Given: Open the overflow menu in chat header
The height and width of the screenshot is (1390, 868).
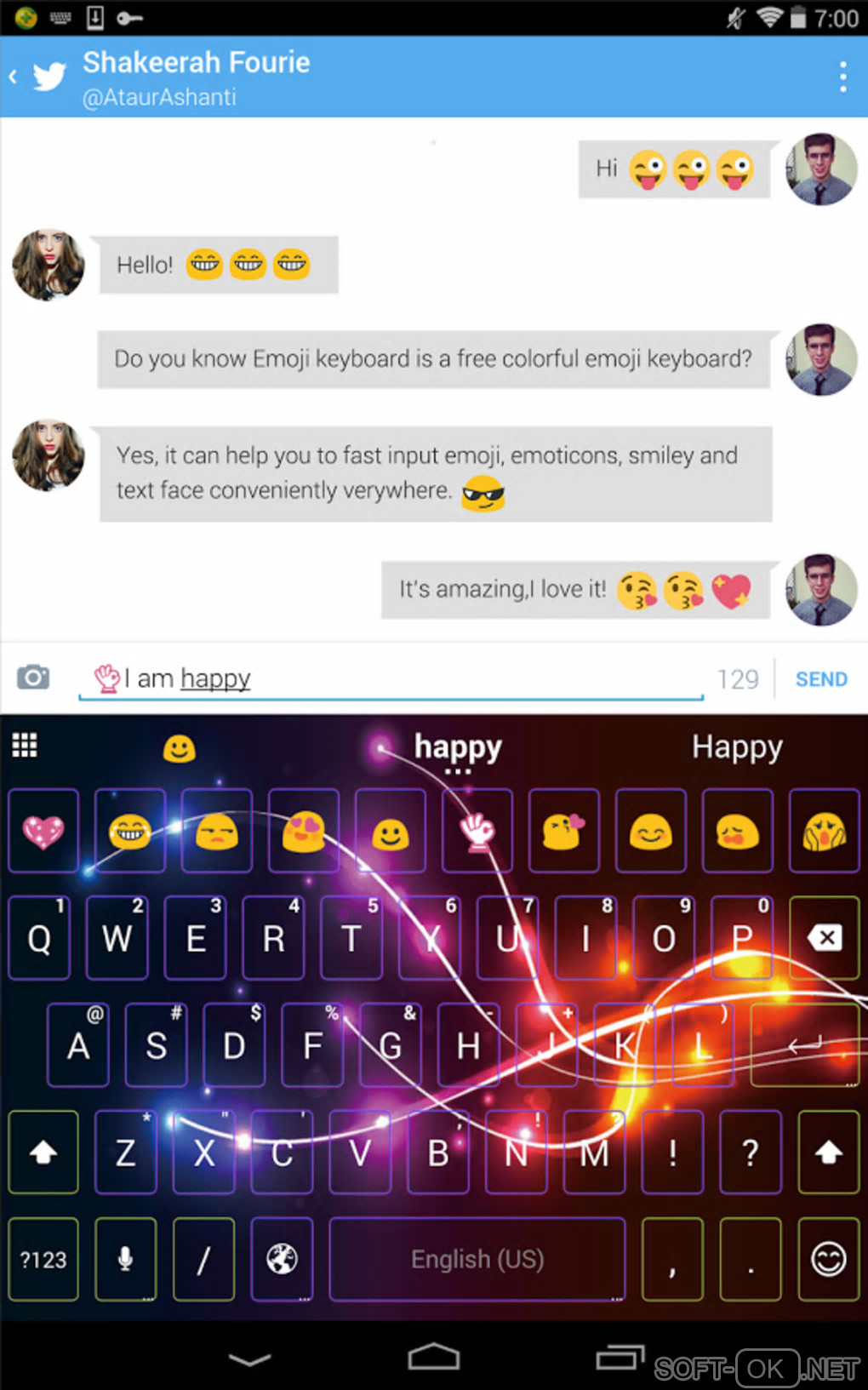Looking at the screenshot, I should click(842, 77).
